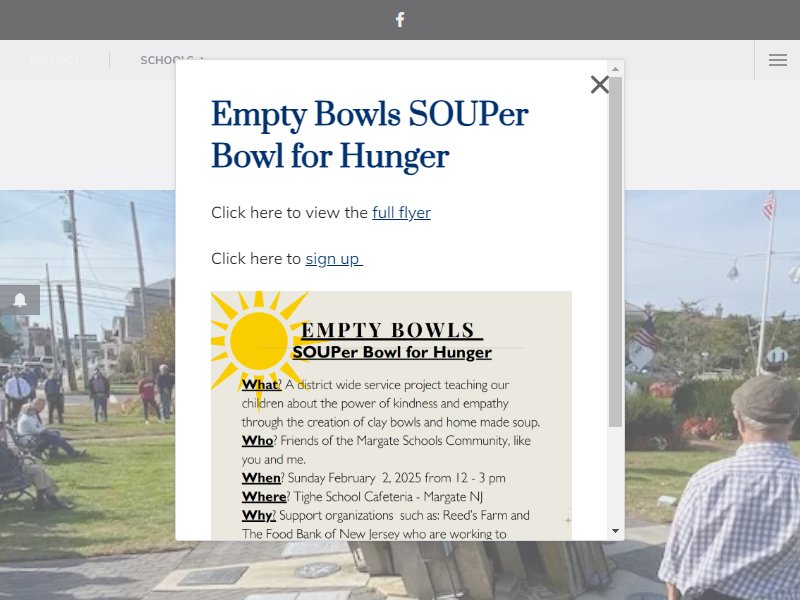This screenshot has height=600, width=800.
Task: Open the Facebook page icon
Action: click(400, 19)
